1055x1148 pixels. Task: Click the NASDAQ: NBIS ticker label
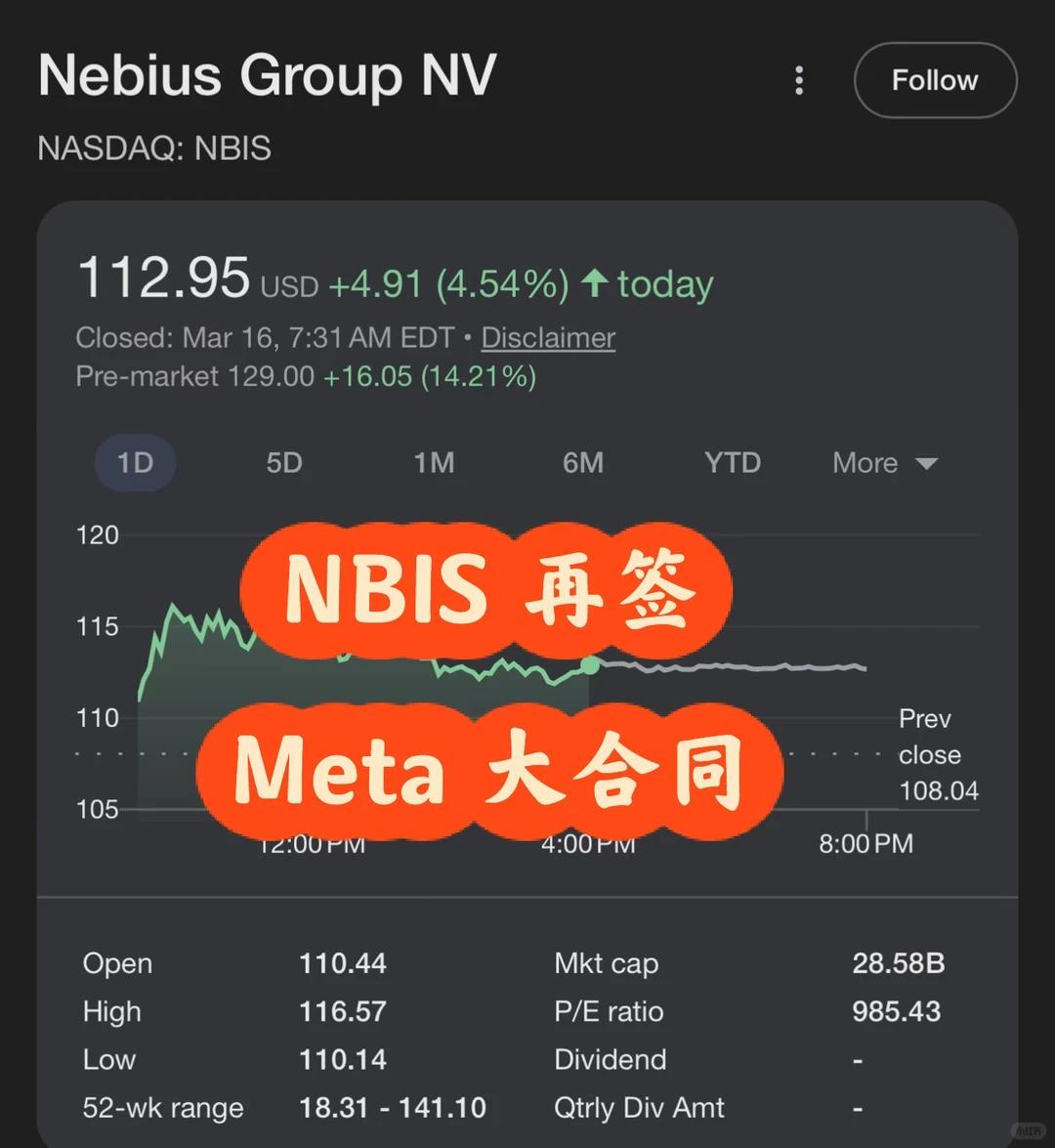pos(154,149)
